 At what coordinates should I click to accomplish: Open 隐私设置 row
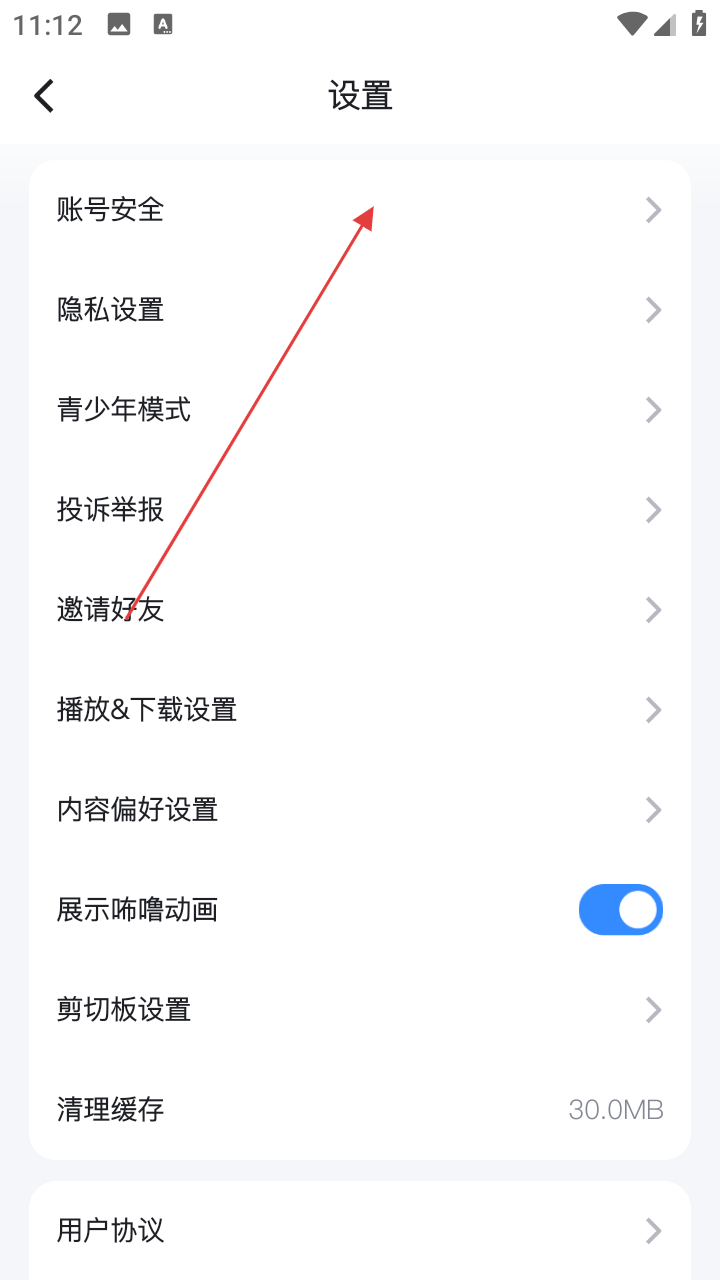[360, 310]
